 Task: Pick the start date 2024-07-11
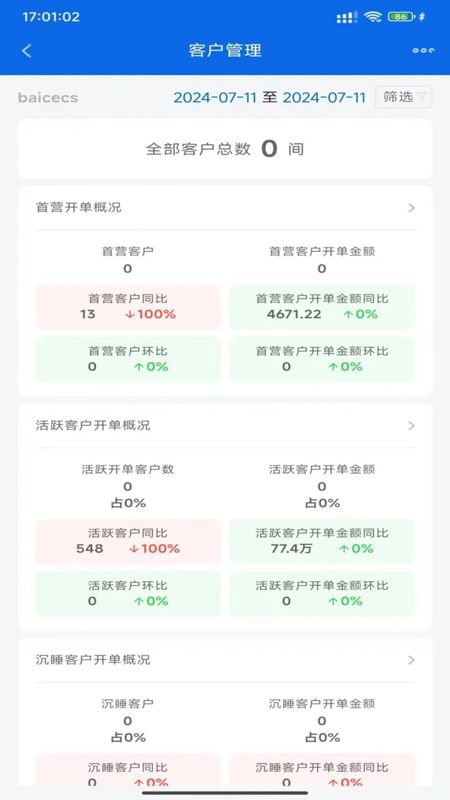(x=215, y=97)
